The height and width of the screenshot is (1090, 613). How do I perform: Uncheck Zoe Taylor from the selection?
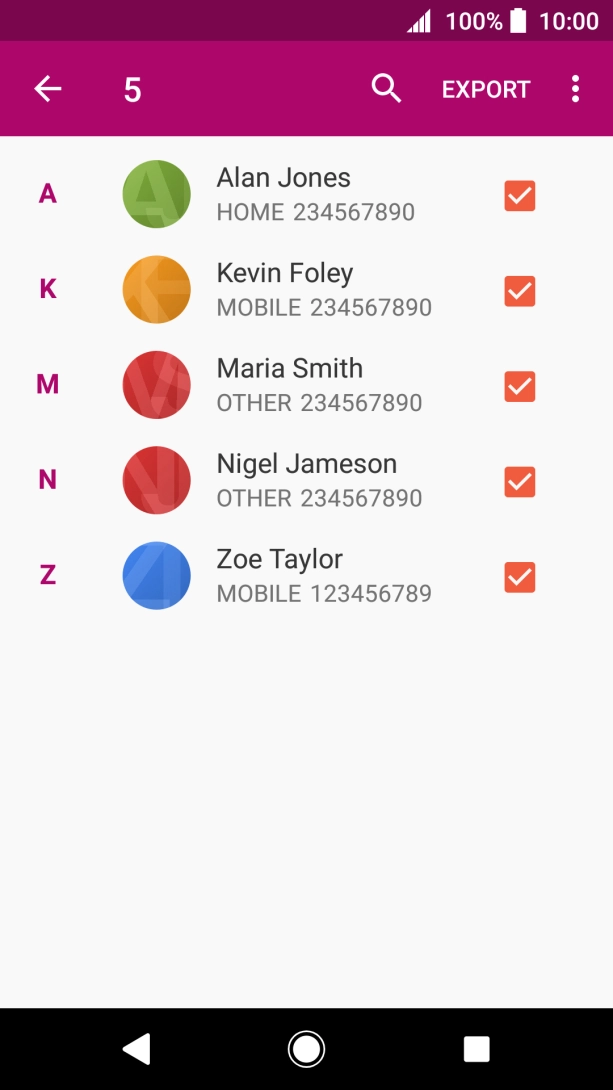pos(519,577)
